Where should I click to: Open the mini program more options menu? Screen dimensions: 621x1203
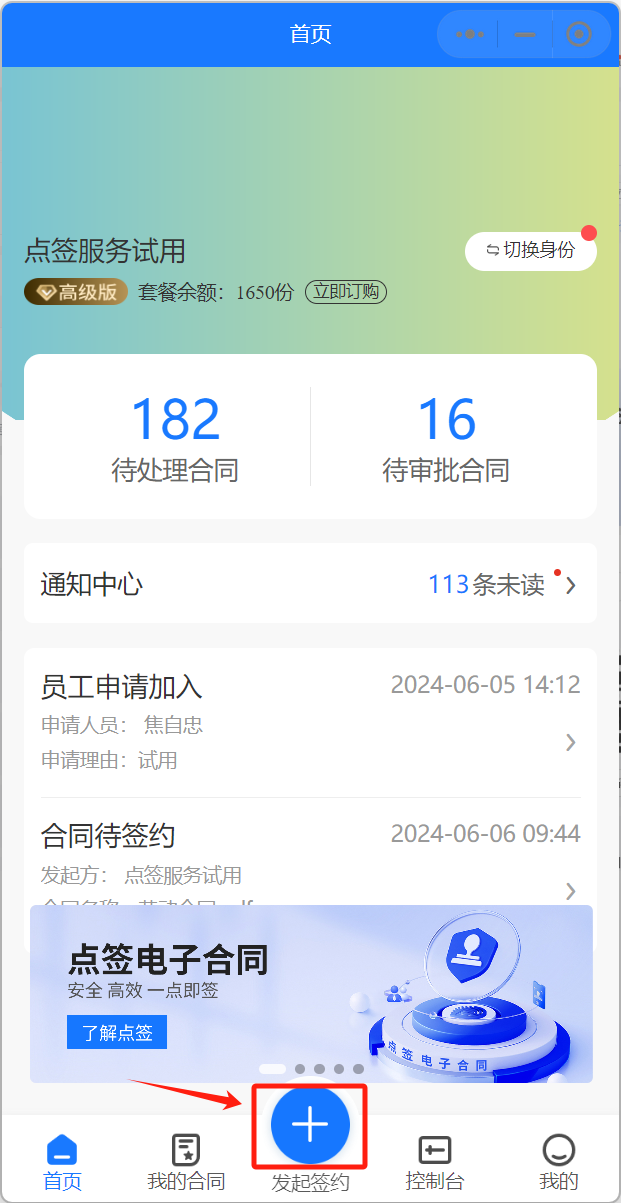[x=469, y=34]
